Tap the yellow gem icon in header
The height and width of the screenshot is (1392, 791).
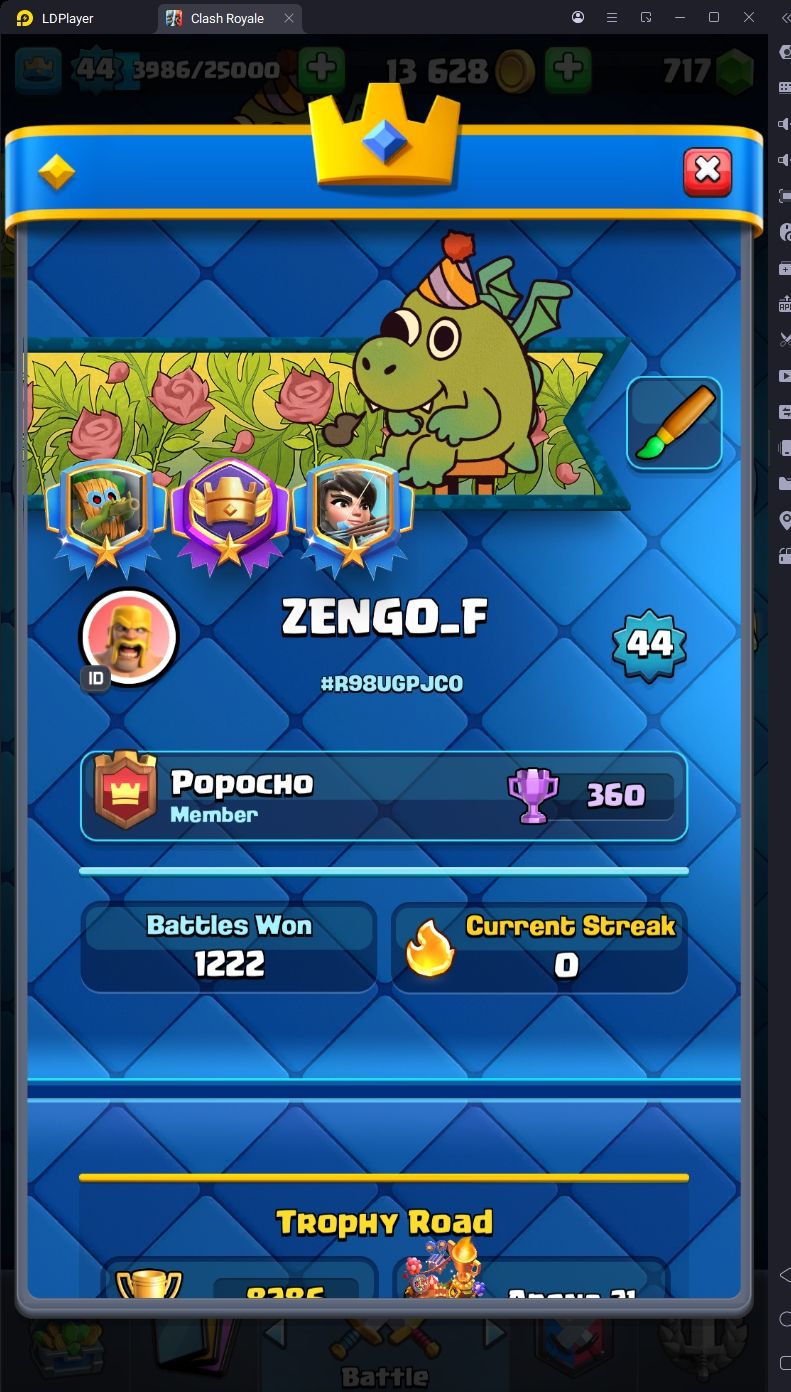pyautogui.click(x=56, y=173)
